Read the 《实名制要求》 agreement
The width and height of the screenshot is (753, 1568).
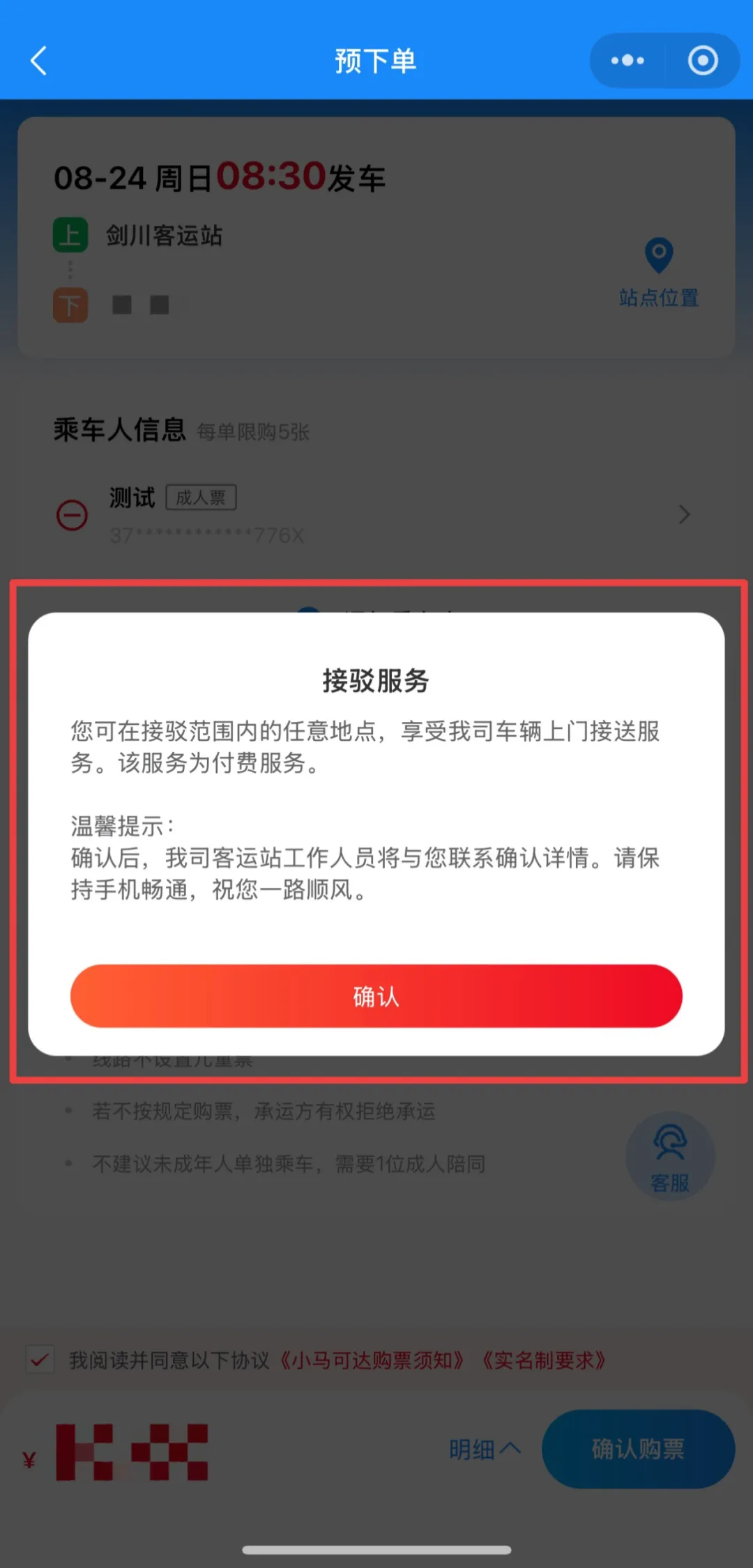[544, 1360]
